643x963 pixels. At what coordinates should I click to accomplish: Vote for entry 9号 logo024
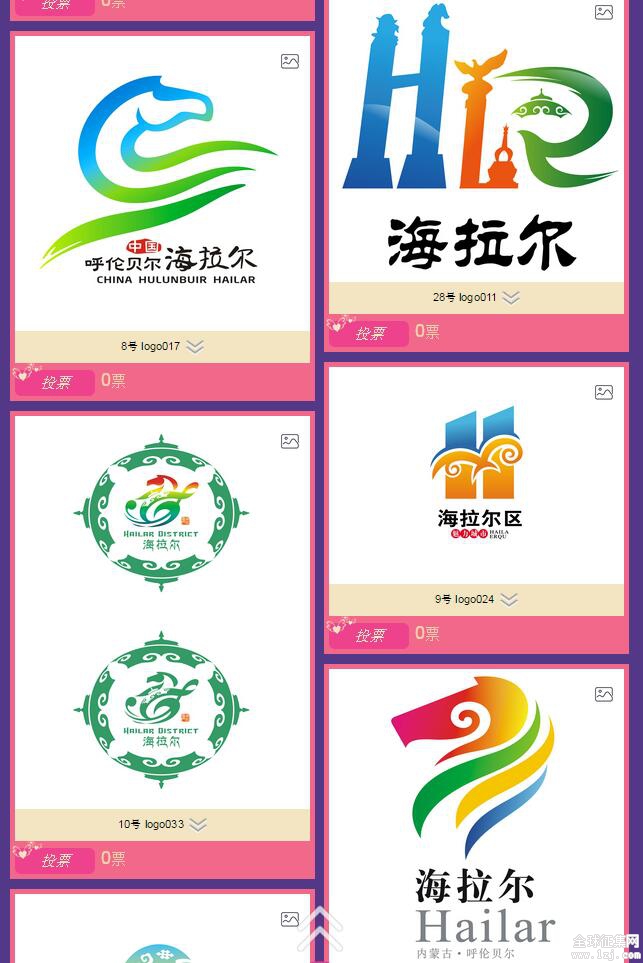[369, 635]
